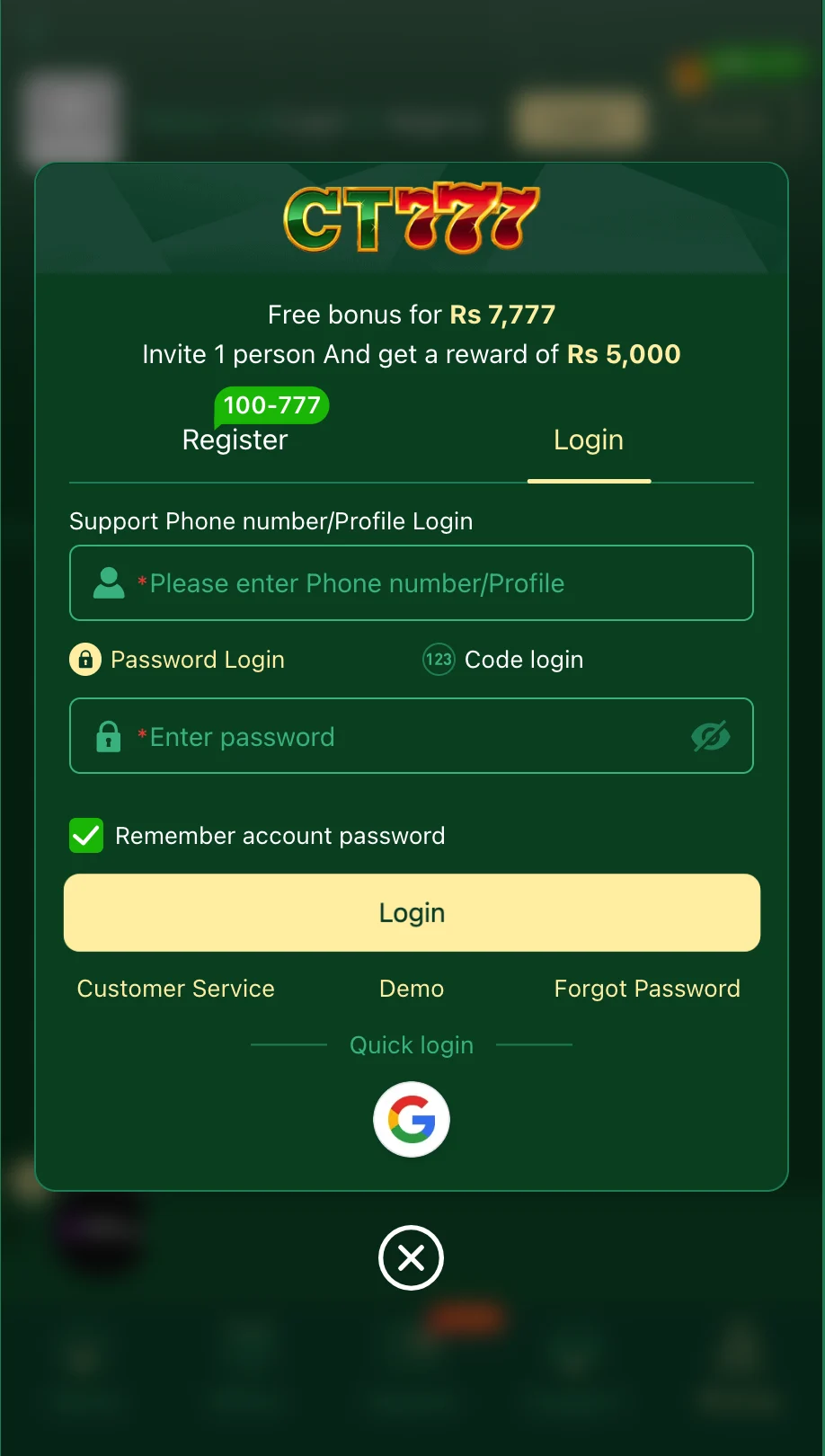The height and width of the screenshot is (1456, 825).
Task: Show password with the eye icon
Action: (x=710, y=737)
